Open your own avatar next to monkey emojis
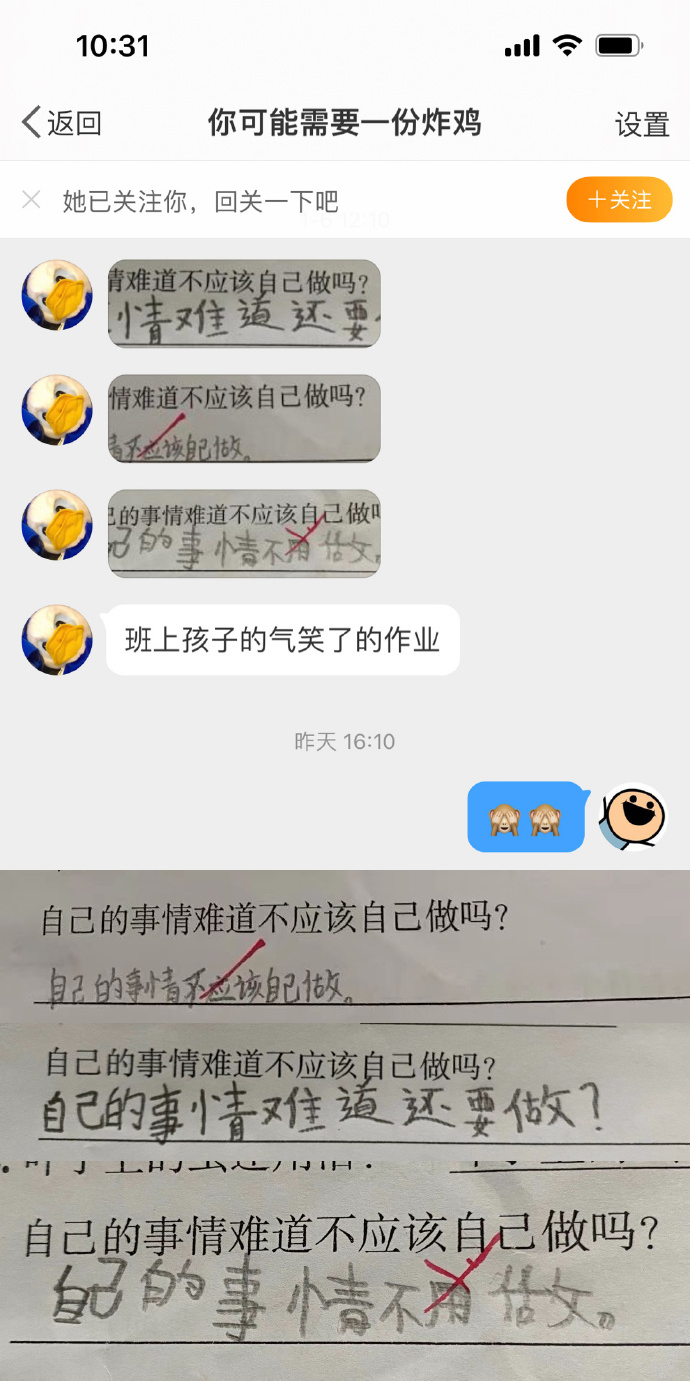 point(634,816)
